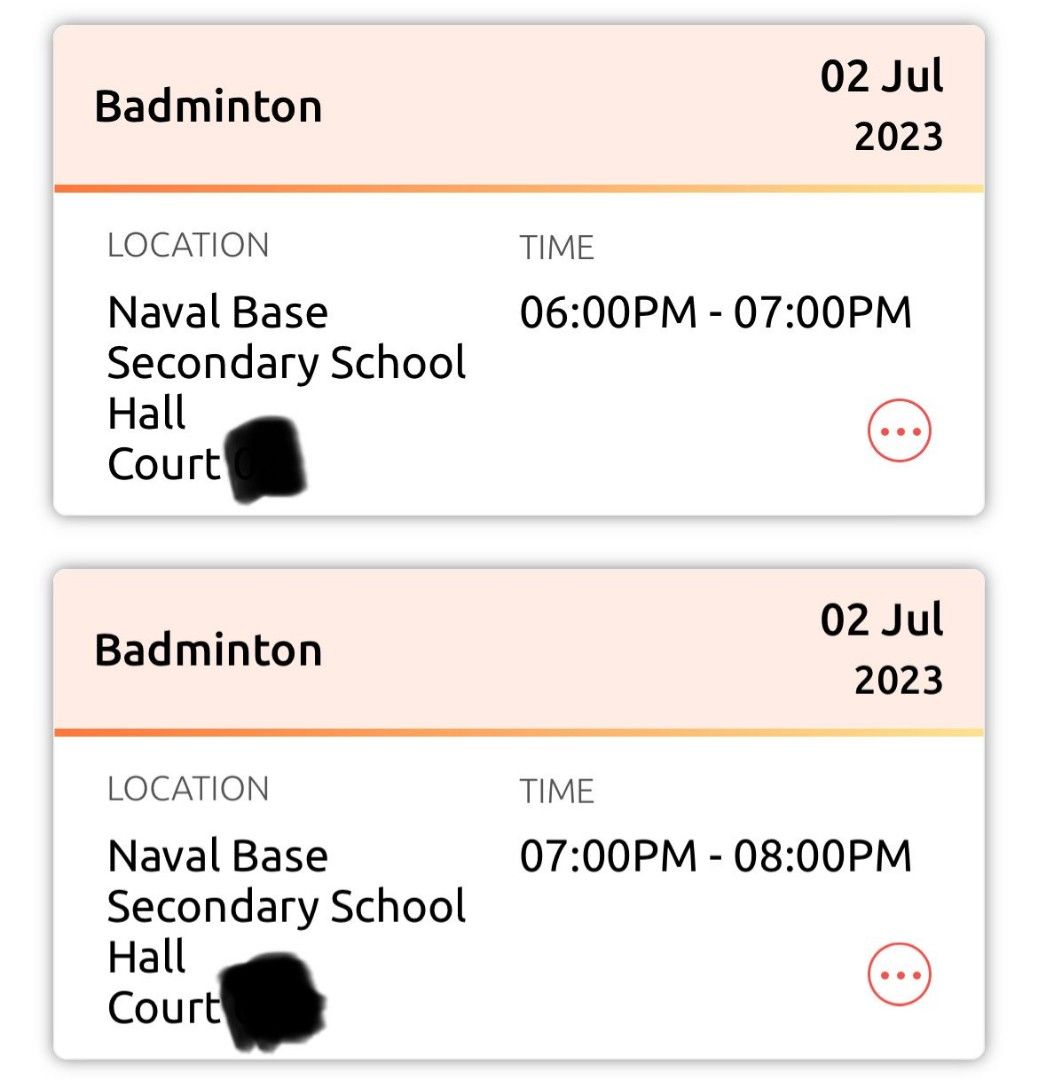This screenshot has height=1080, width=1038.
Task: Select the 06:00PM - 07:00PM time slot
Action: pyautogui.click(x=716, y=312)
